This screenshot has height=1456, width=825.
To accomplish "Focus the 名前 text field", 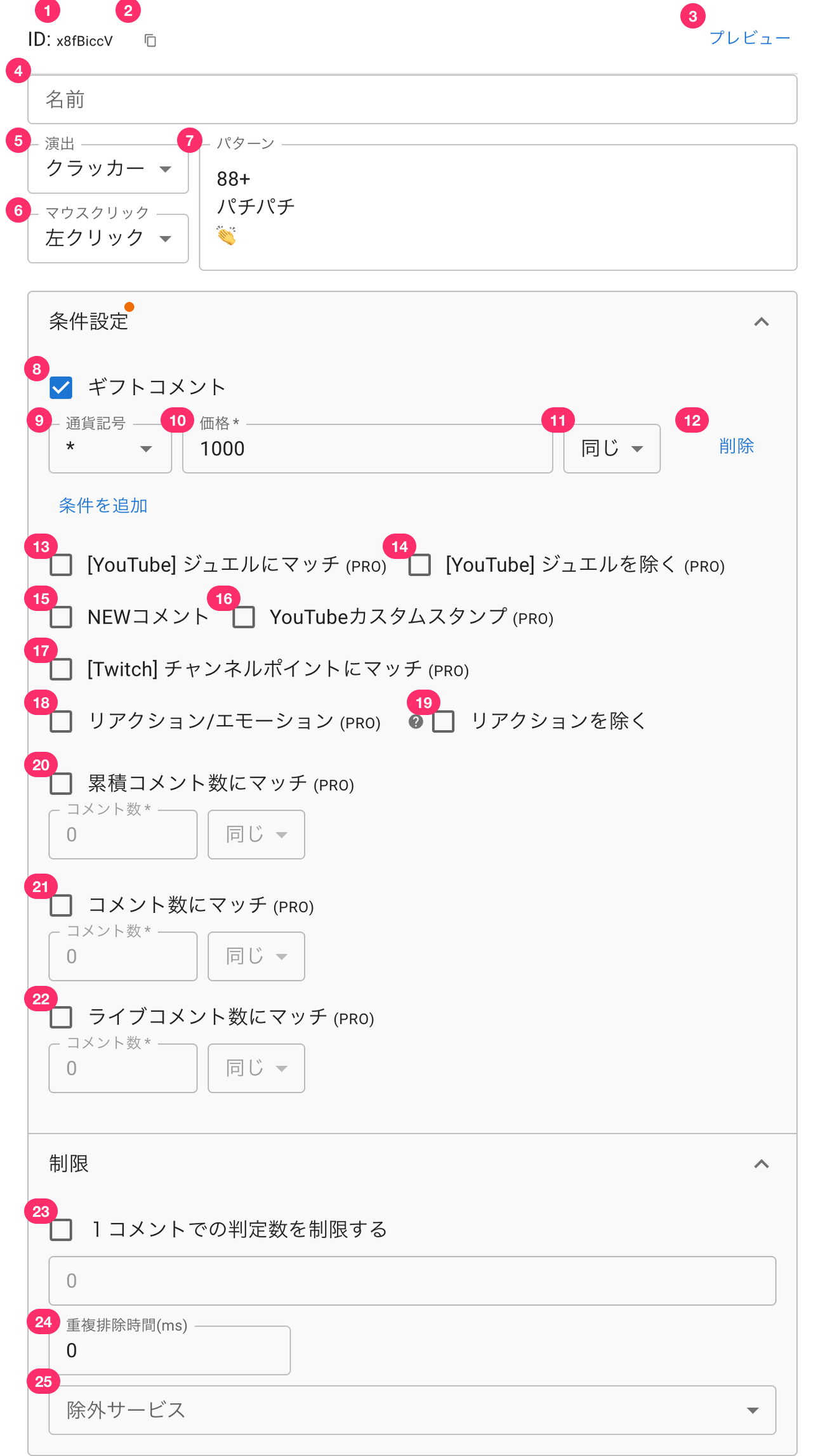I will (x=412, y=100).
